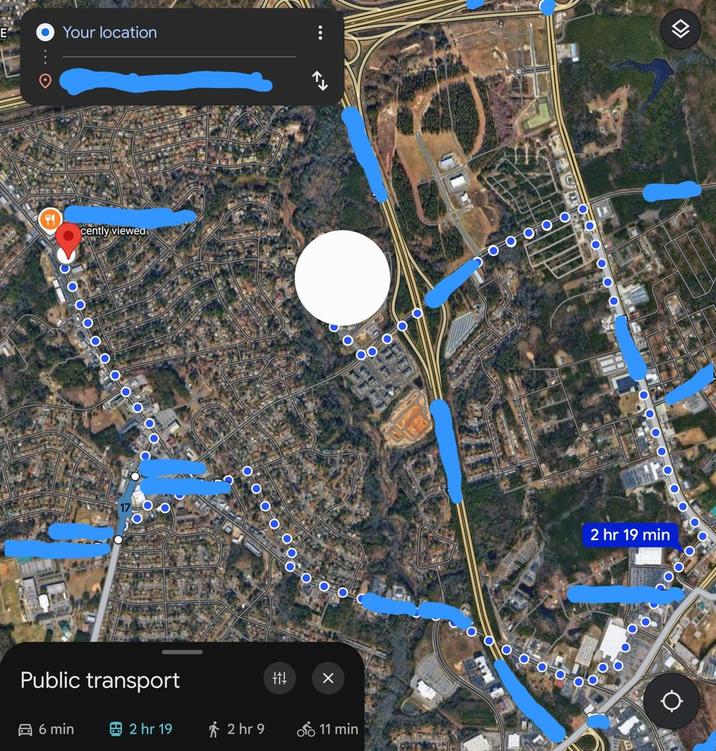Open public transport route options
This screenshot has height=751, width=716.
pos(279,680)
